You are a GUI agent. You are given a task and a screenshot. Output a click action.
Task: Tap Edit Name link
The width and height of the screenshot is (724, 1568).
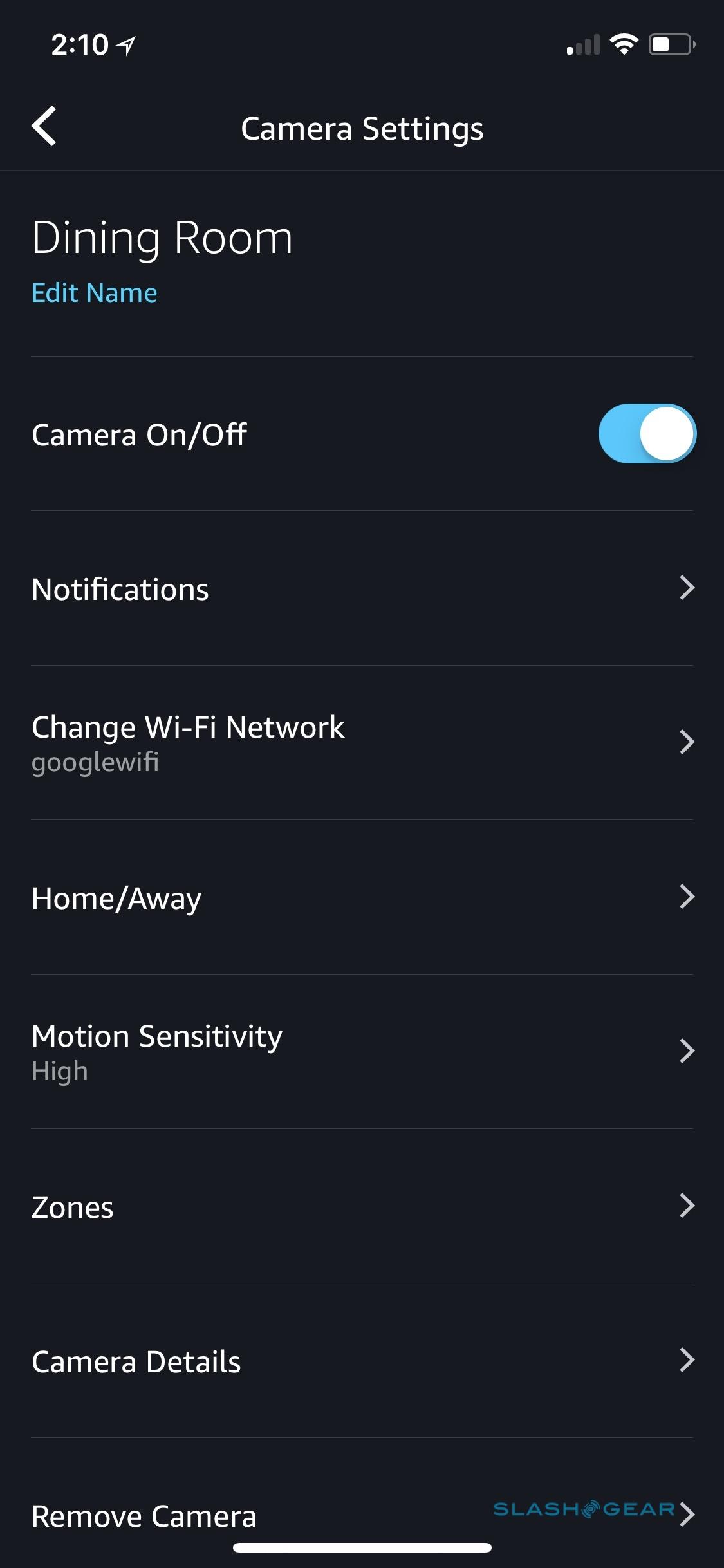click(95, 293)
